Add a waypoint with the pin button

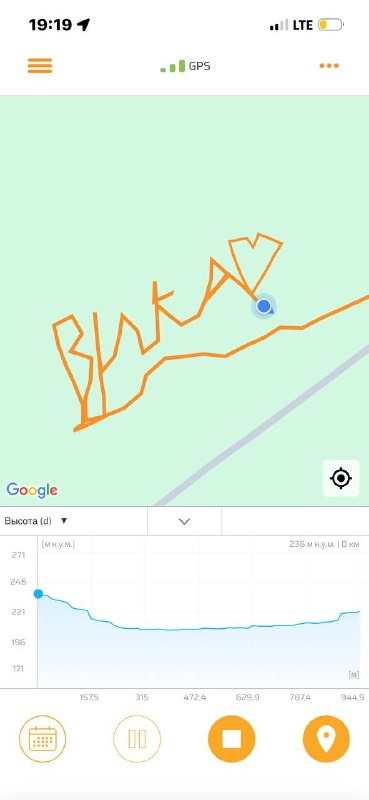(x=326, y=739)
